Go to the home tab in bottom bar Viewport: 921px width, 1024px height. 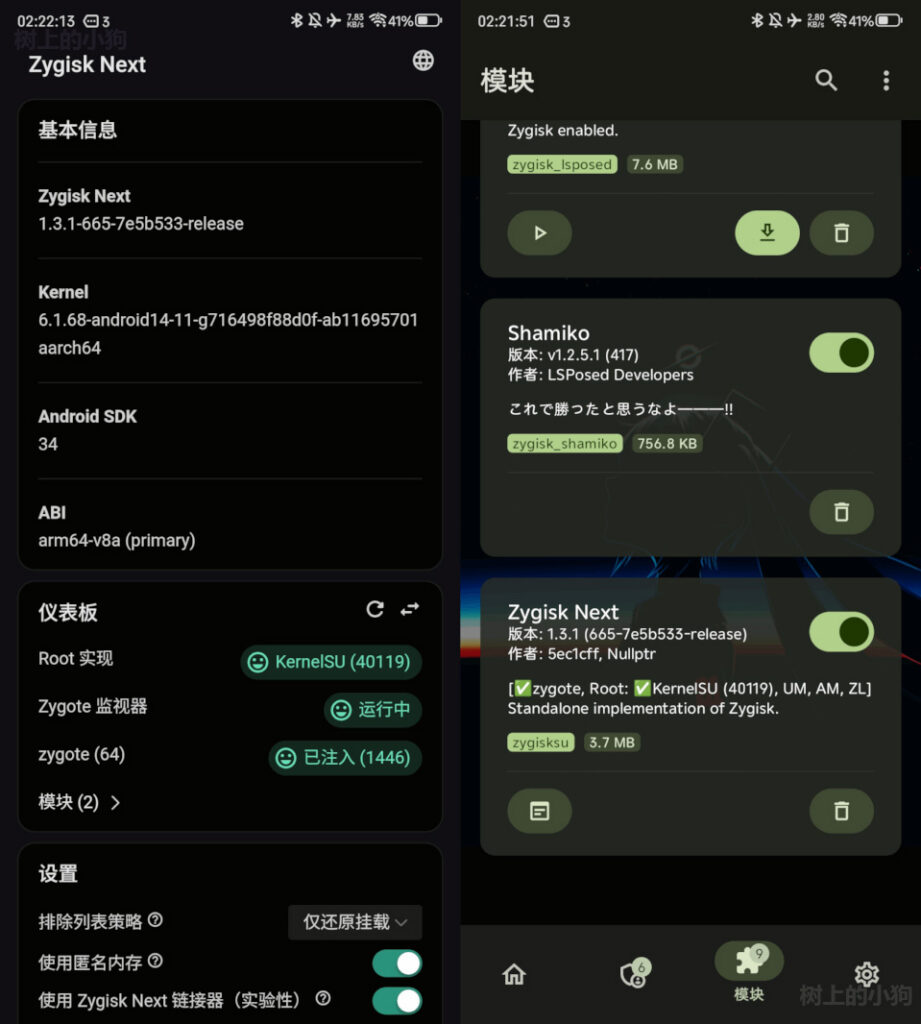(x=514, y=974)
